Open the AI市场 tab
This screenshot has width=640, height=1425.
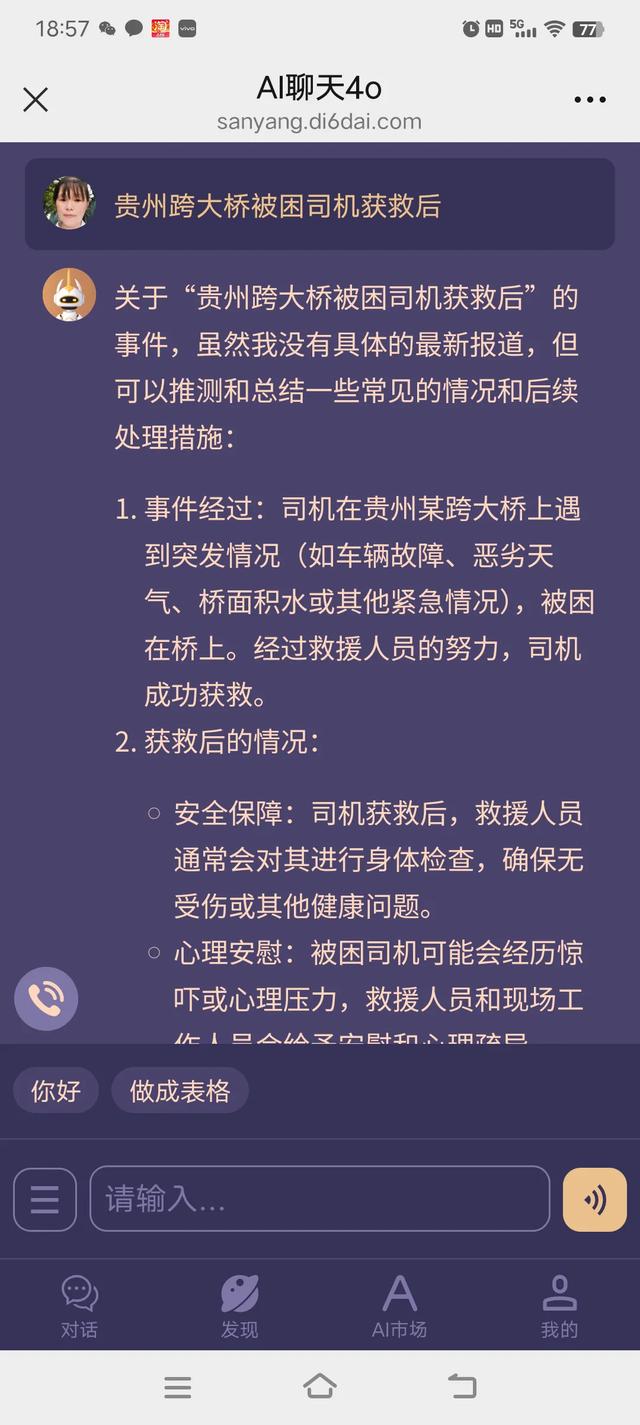(x=400, y=1306)
